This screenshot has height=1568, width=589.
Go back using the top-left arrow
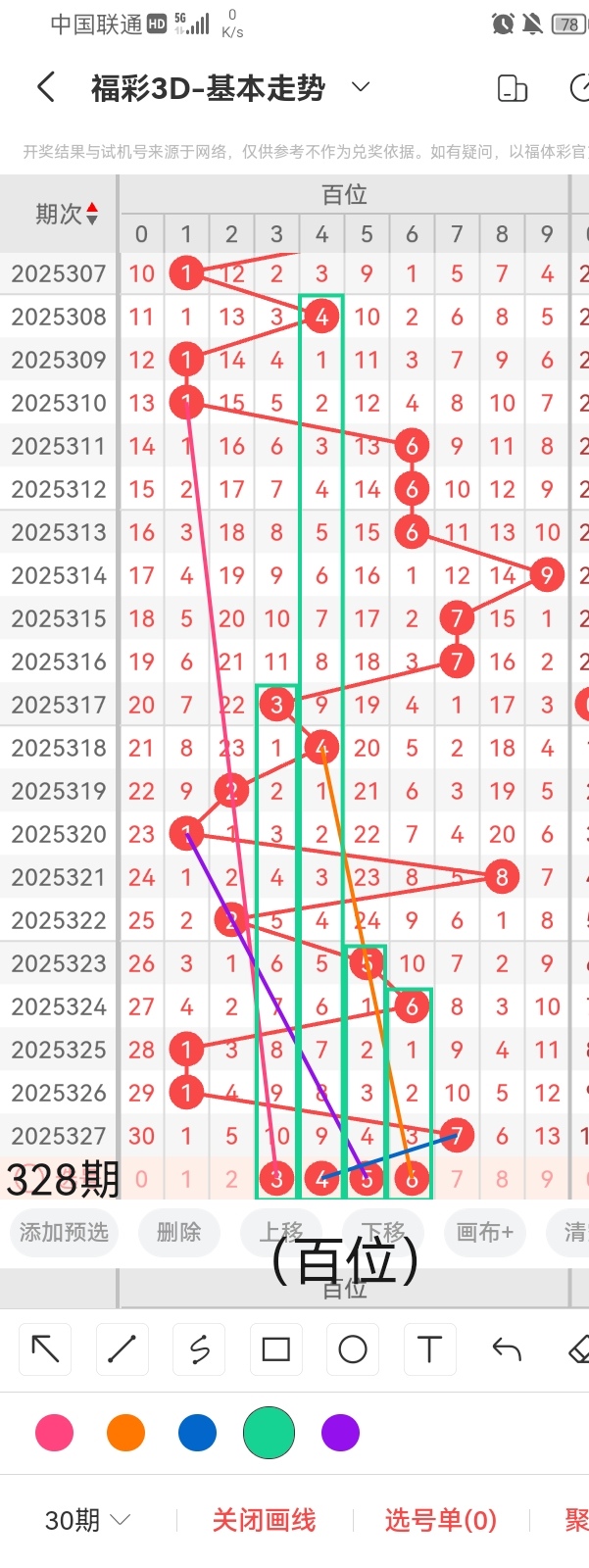click(45, 88)
